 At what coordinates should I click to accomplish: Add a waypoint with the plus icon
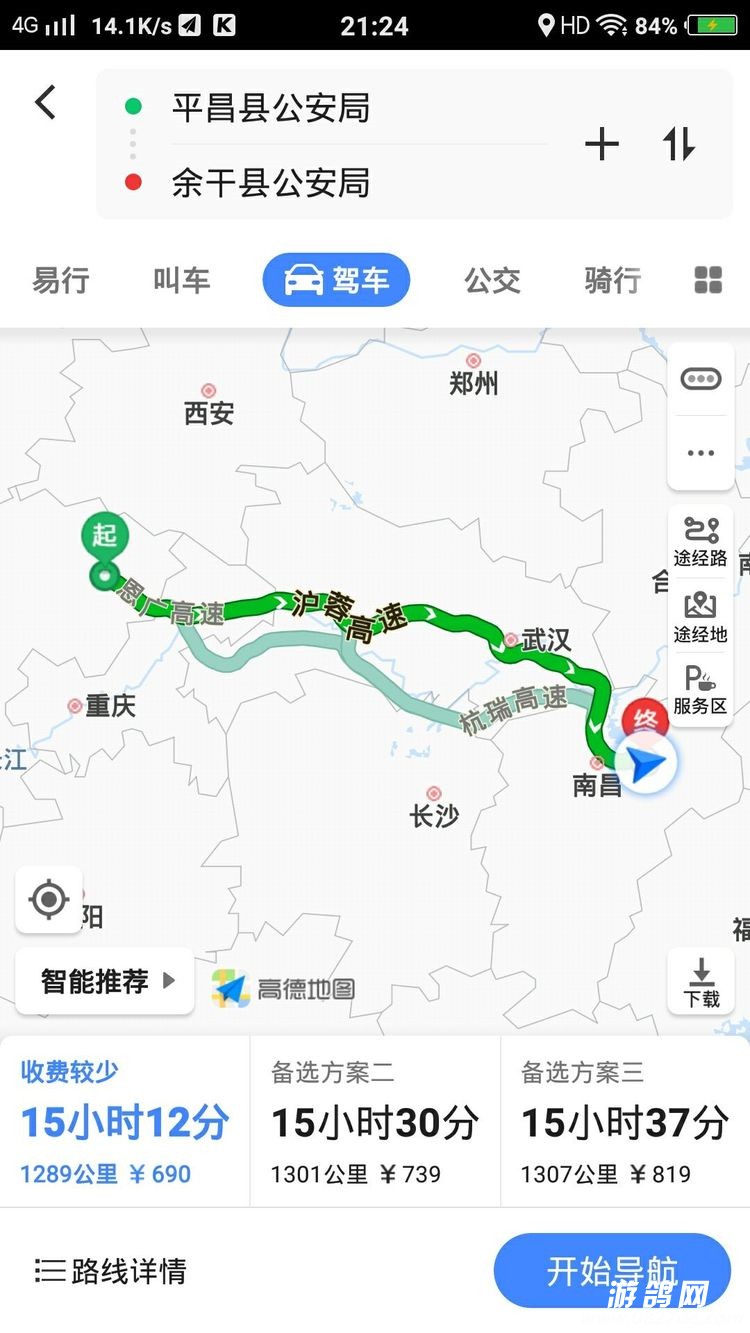[602, 145]
